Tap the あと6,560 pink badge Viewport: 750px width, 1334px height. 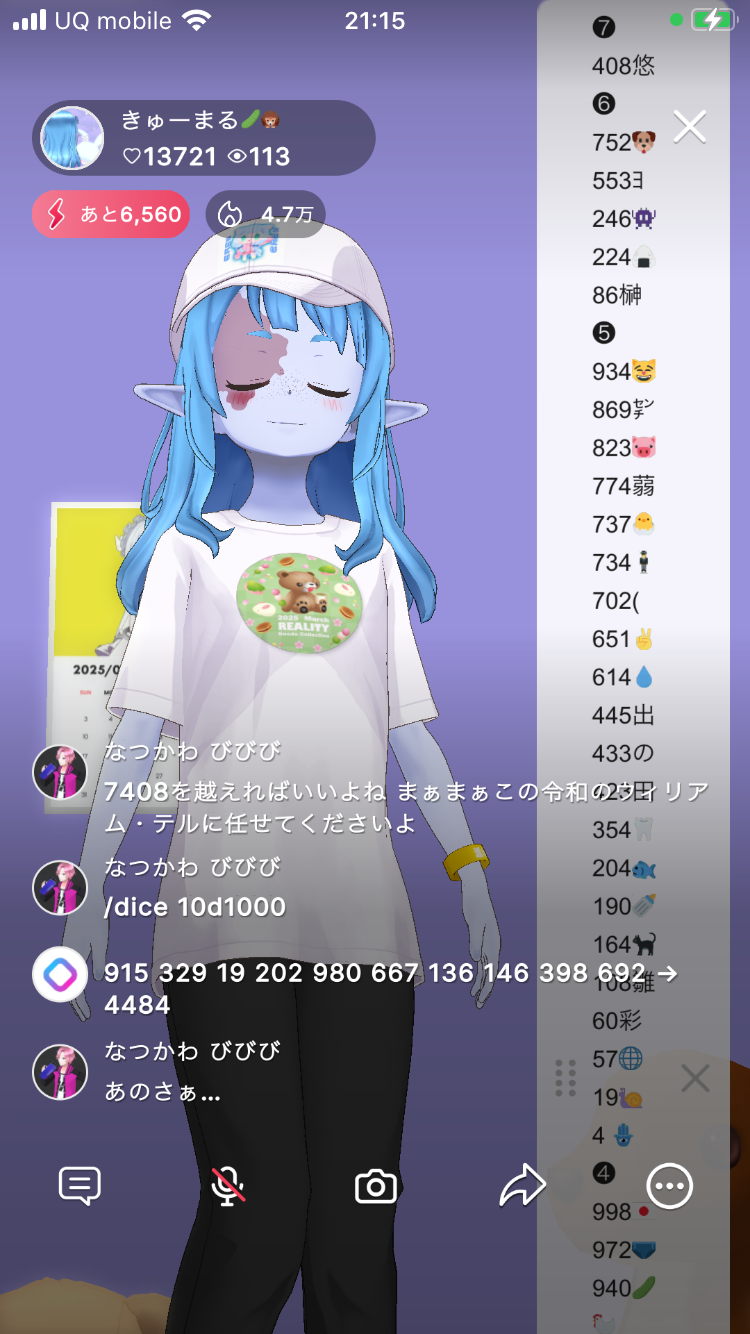point(111,214)
